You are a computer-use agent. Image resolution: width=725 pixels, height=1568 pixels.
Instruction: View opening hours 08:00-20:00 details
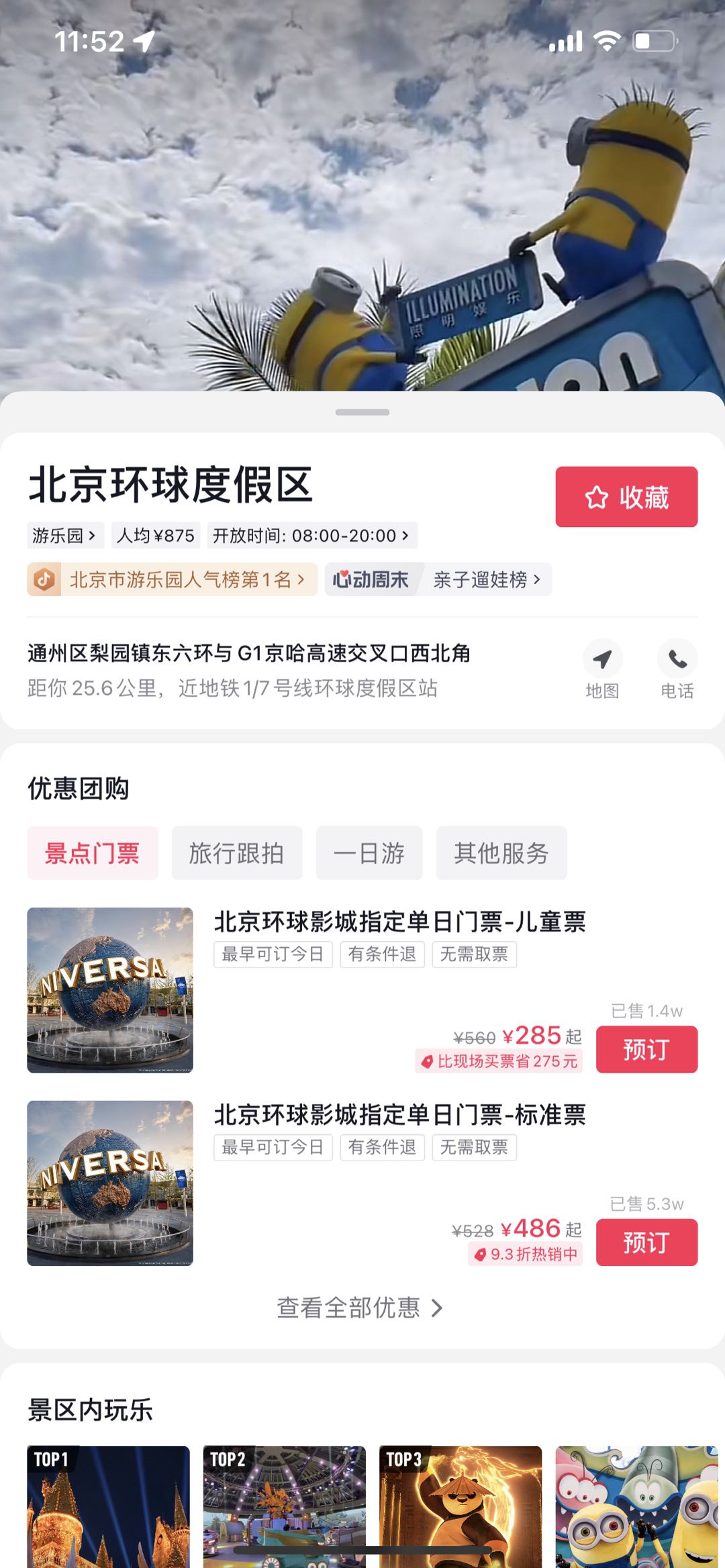[x=311, y=535]
